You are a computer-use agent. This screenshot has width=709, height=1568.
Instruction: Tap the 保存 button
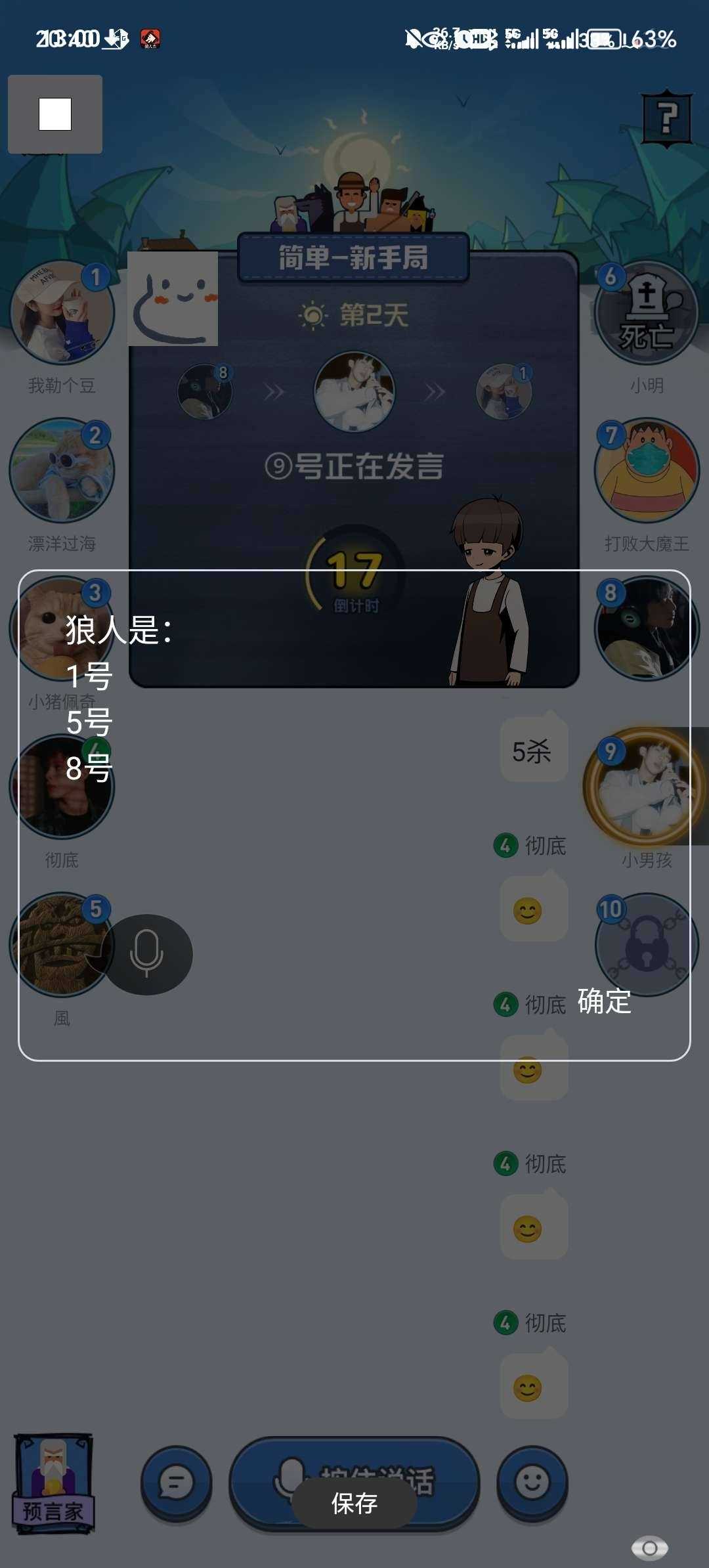click(x=354, y=1504)
